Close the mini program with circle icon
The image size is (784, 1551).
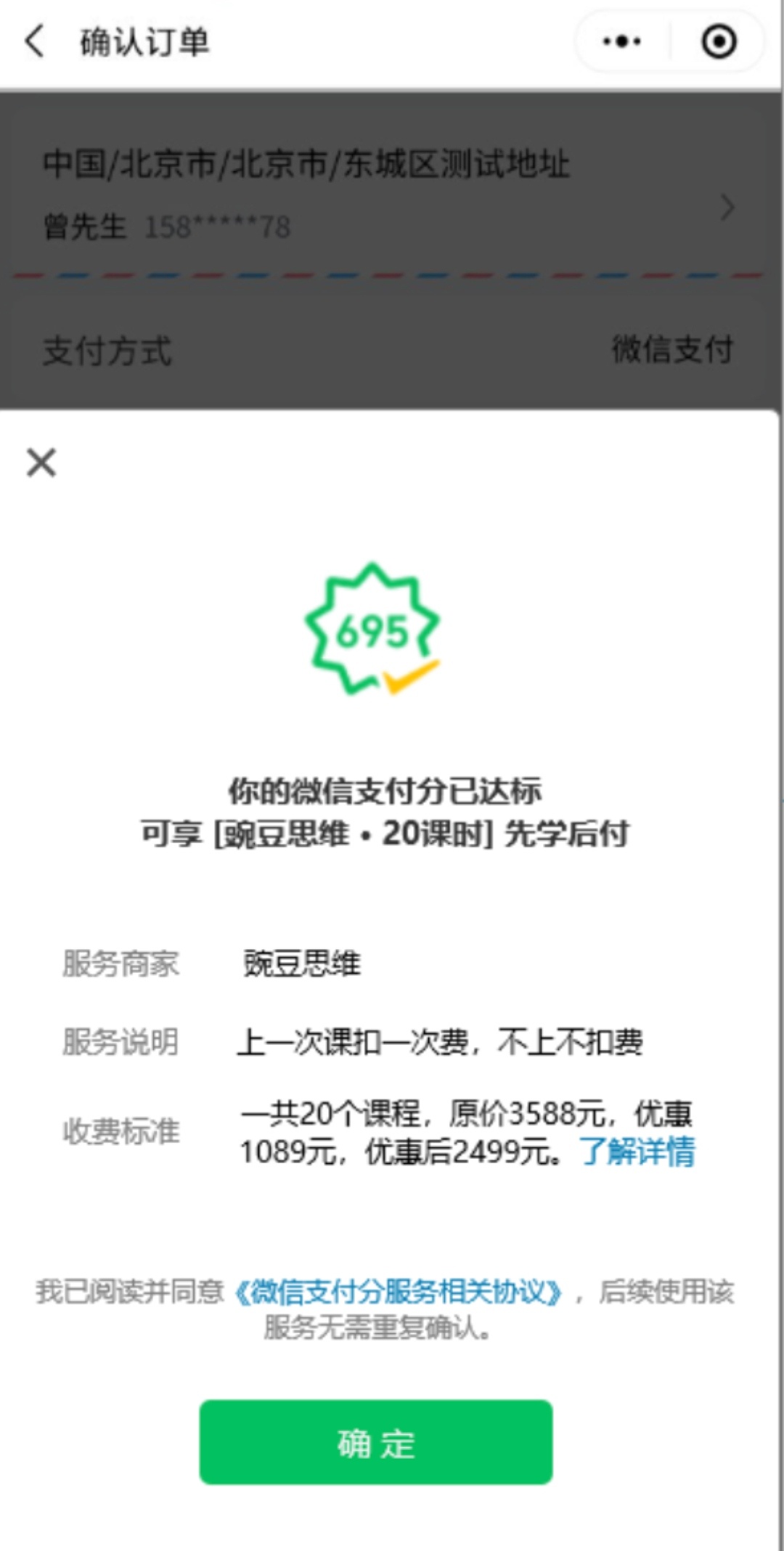point(719,41)
